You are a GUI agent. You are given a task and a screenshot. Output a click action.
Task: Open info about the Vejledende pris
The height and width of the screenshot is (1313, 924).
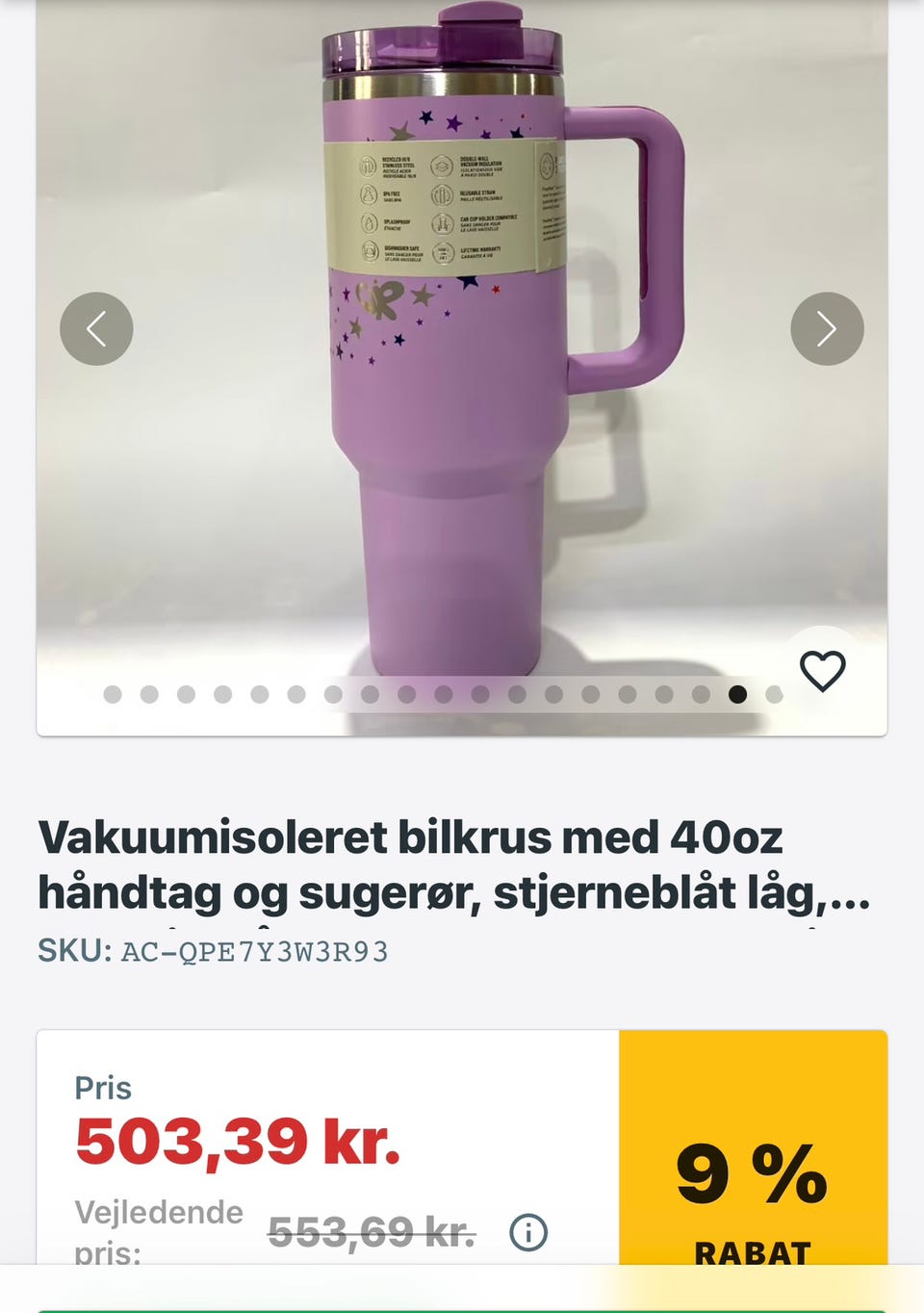[528, 1231]
